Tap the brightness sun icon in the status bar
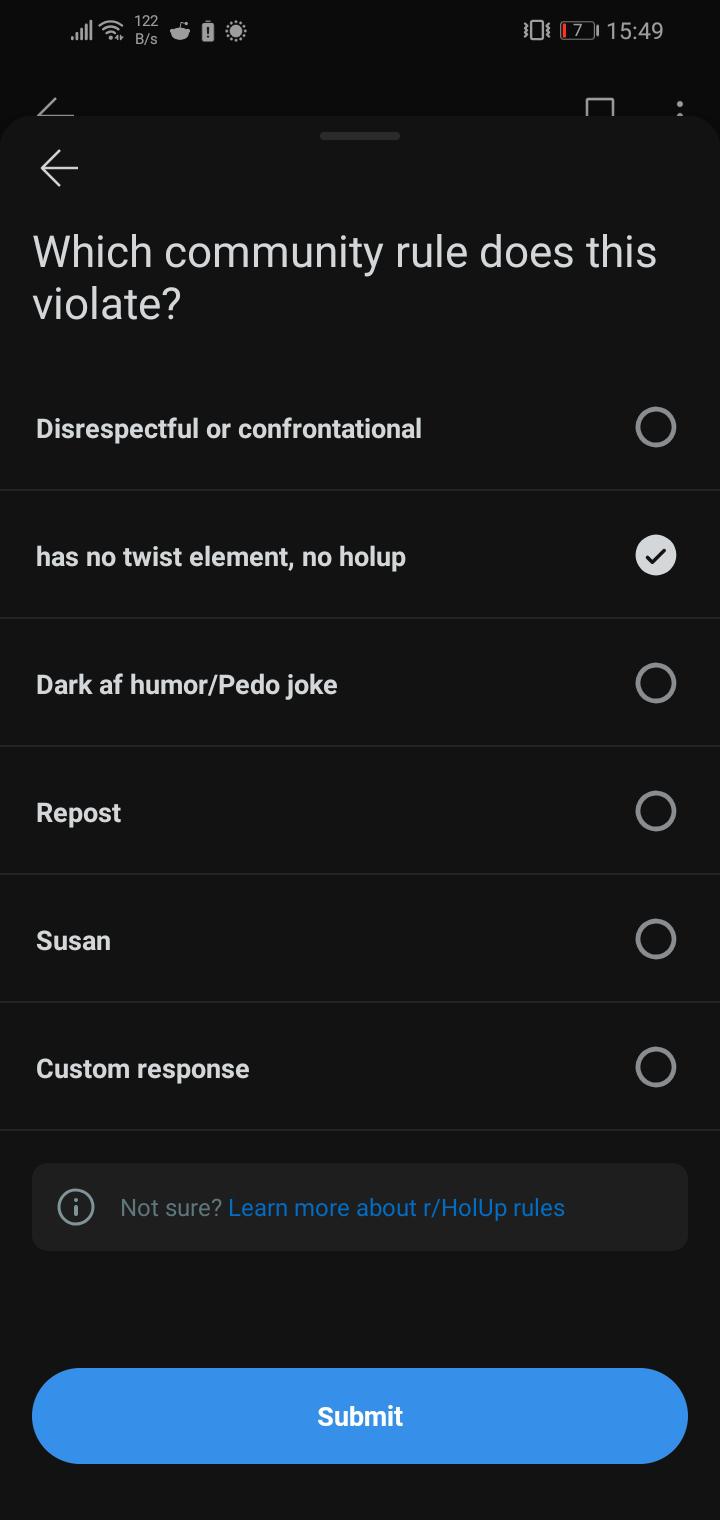 pyautogui.click(x=236, y=31)
